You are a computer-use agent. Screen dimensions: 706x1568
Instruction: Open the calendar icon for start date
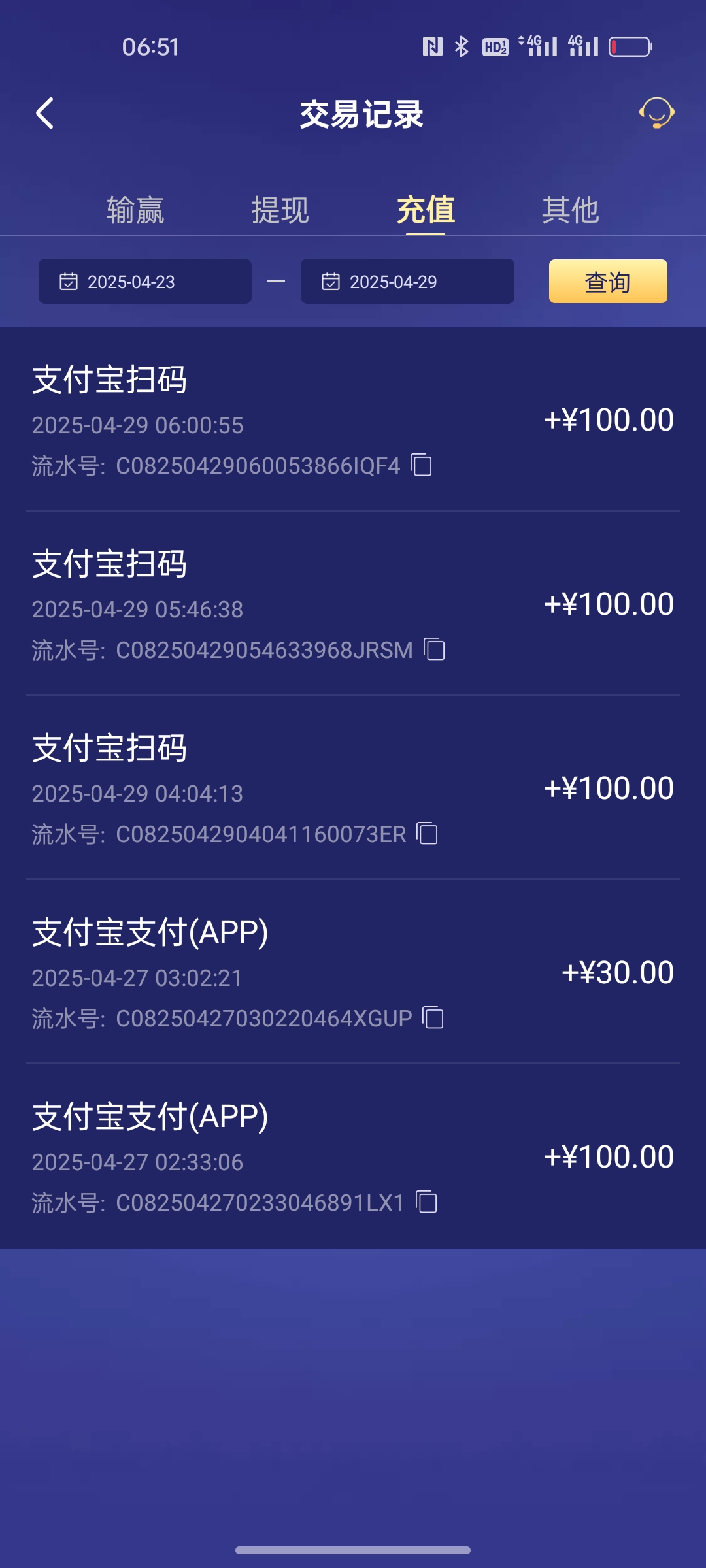(69, 281)
